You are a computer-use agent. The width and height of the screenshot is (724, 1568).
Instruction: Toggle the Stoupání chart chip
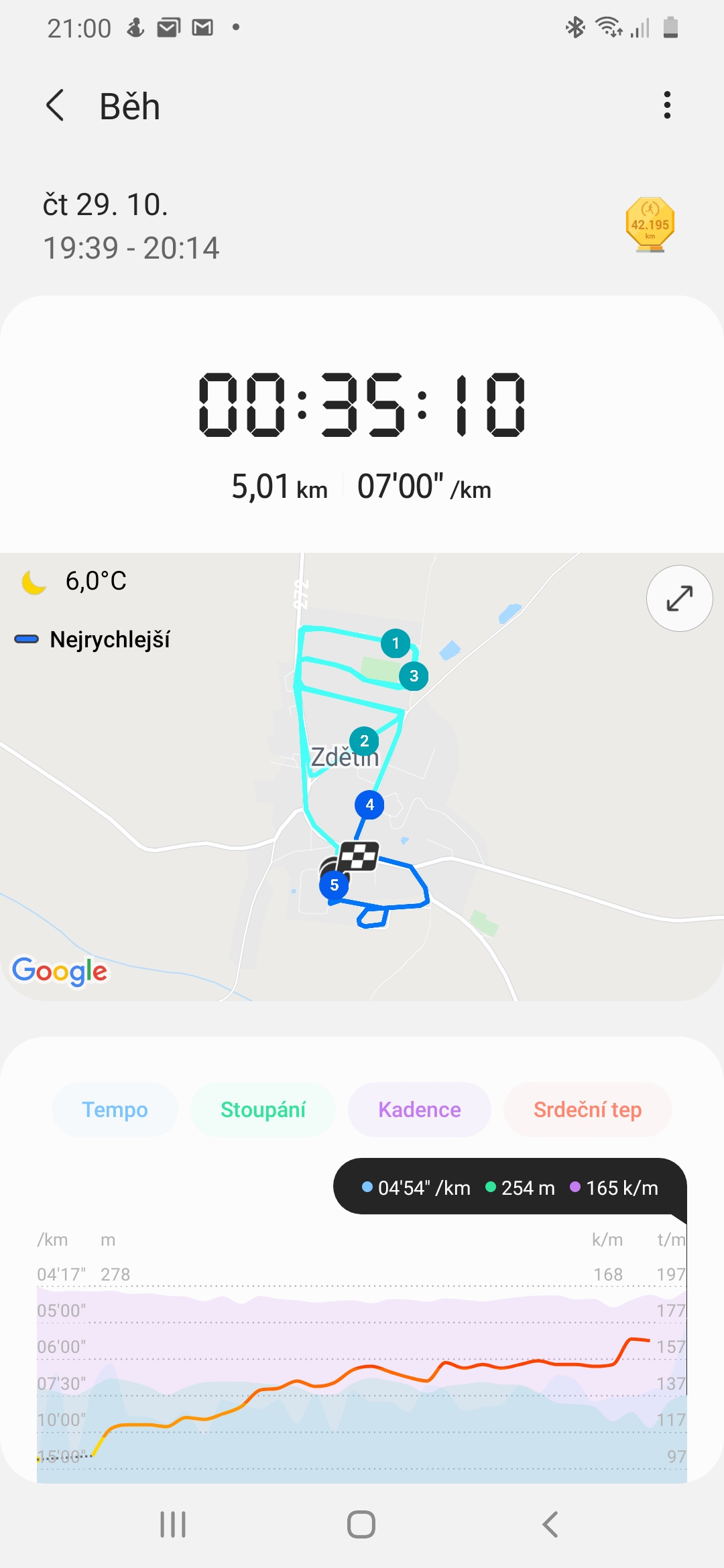tap(263, 1110)
